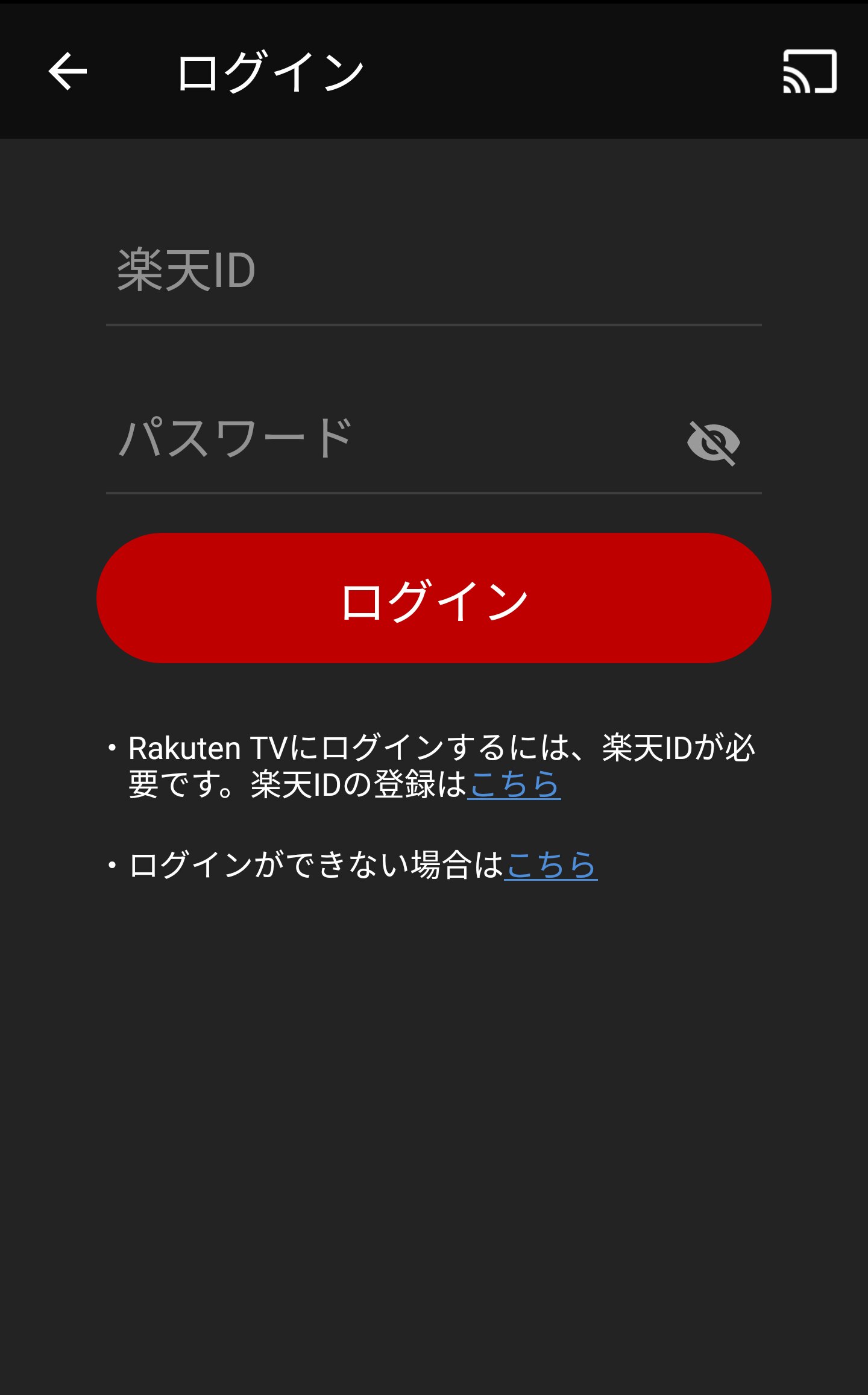This screenshot has height=1395, width=868.
Task: Tap the red ログイン button
Action: [434, 598]
